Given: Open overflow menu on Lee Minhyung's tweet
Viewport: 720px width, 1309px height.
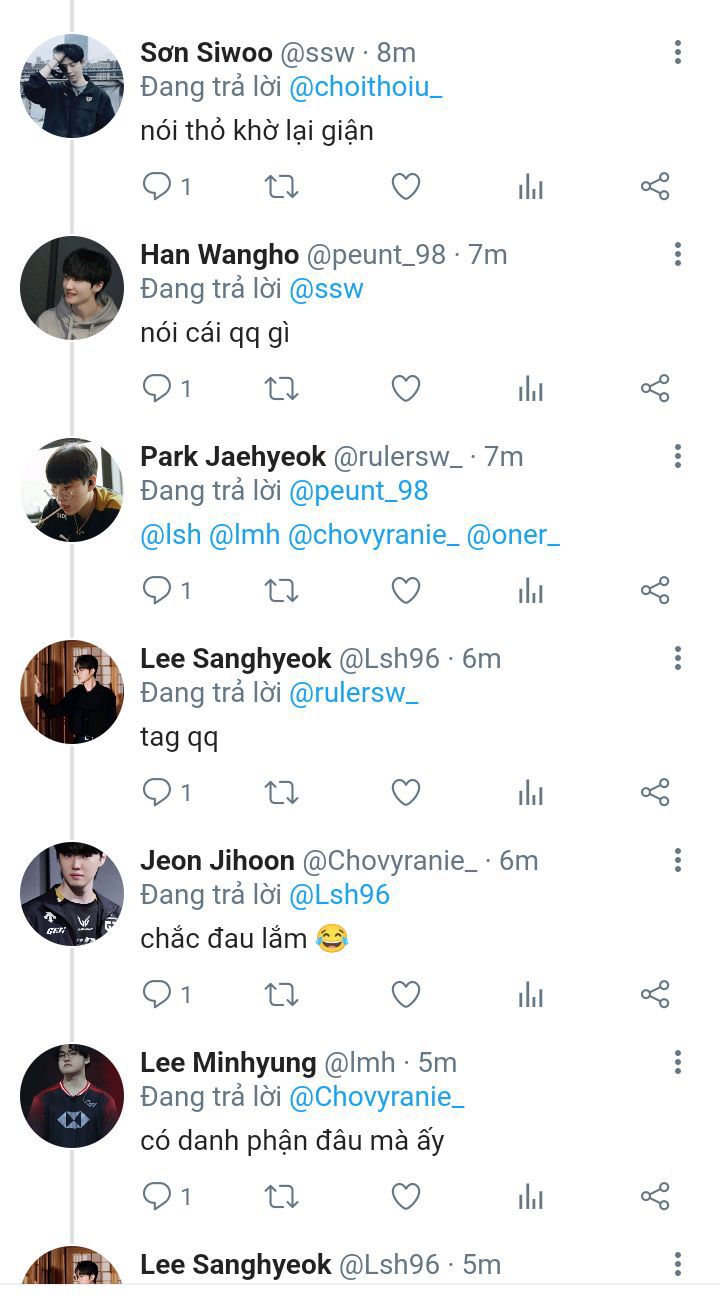Looking at the screenshot, I should point(678,1062).
